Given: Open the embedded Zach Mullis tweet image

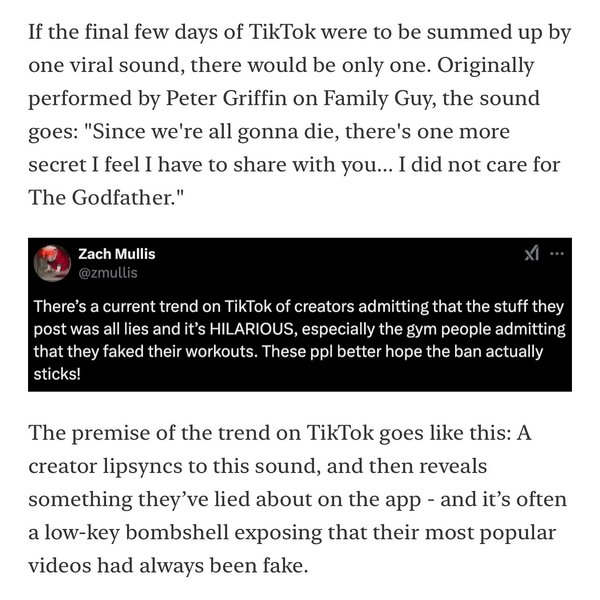Looking at the screenshot, I should [301, 315].
